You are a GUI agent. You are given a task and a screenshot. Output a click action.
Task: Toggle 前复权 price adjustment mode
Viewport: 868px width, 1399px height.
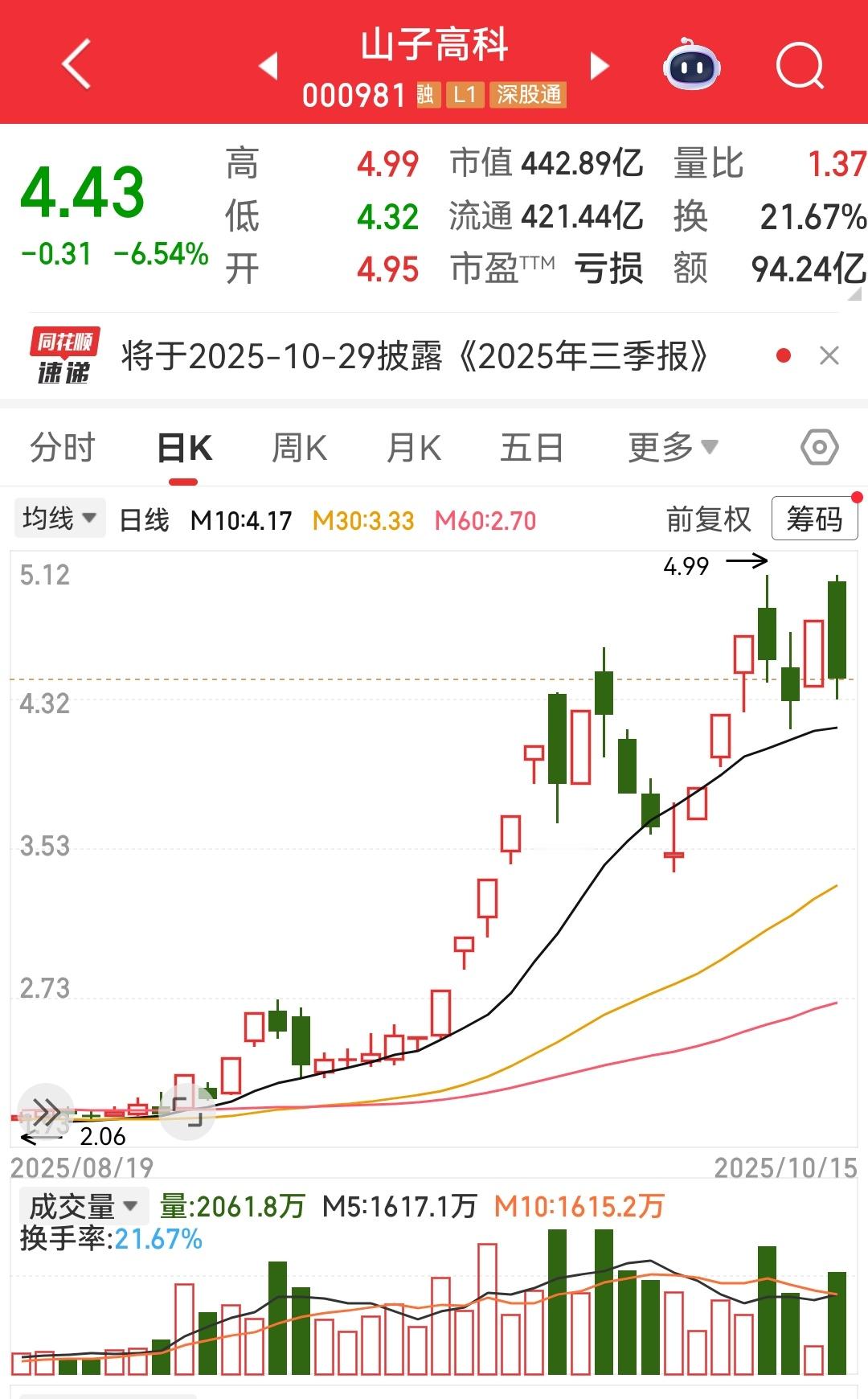708,519
